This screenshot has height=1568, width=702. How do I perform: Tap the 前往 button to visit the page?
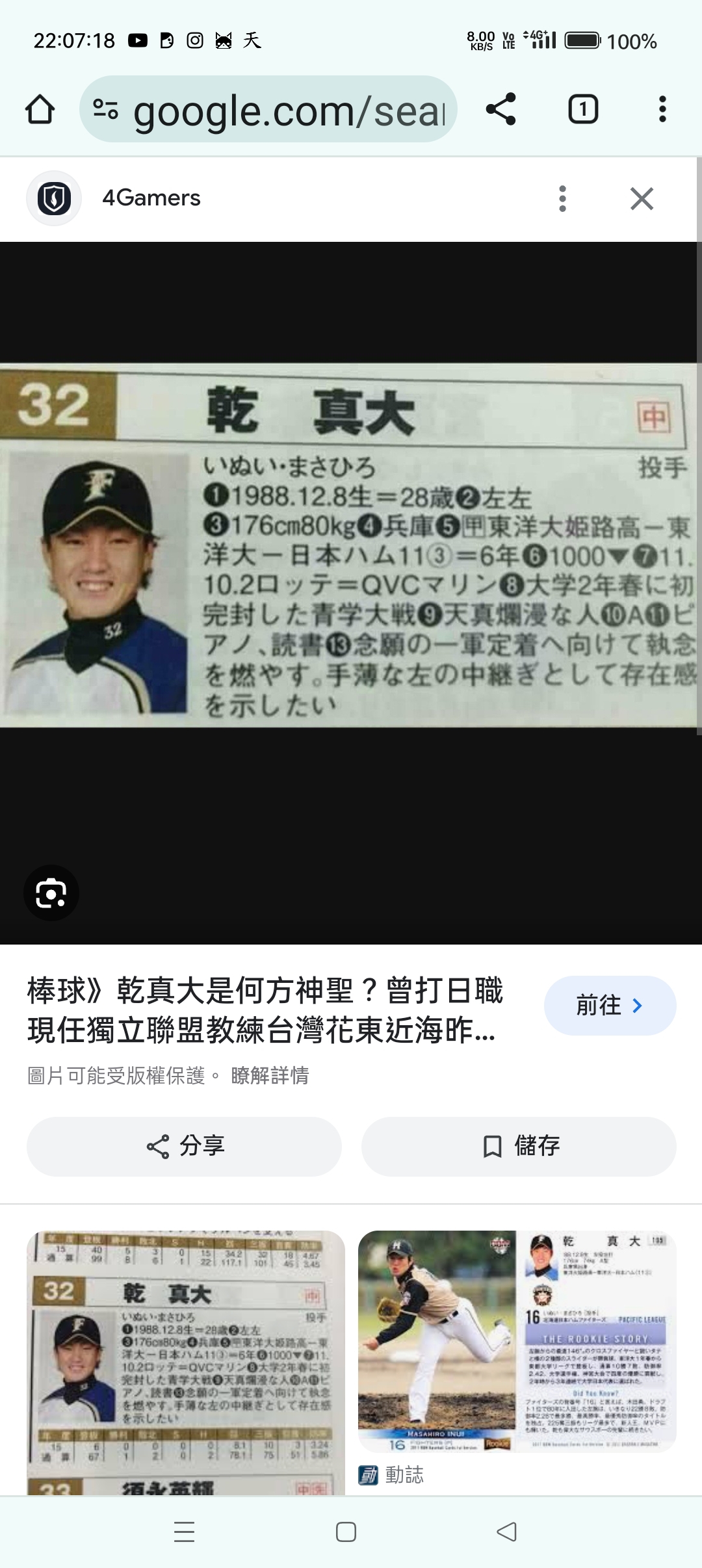coord(610,1006)
